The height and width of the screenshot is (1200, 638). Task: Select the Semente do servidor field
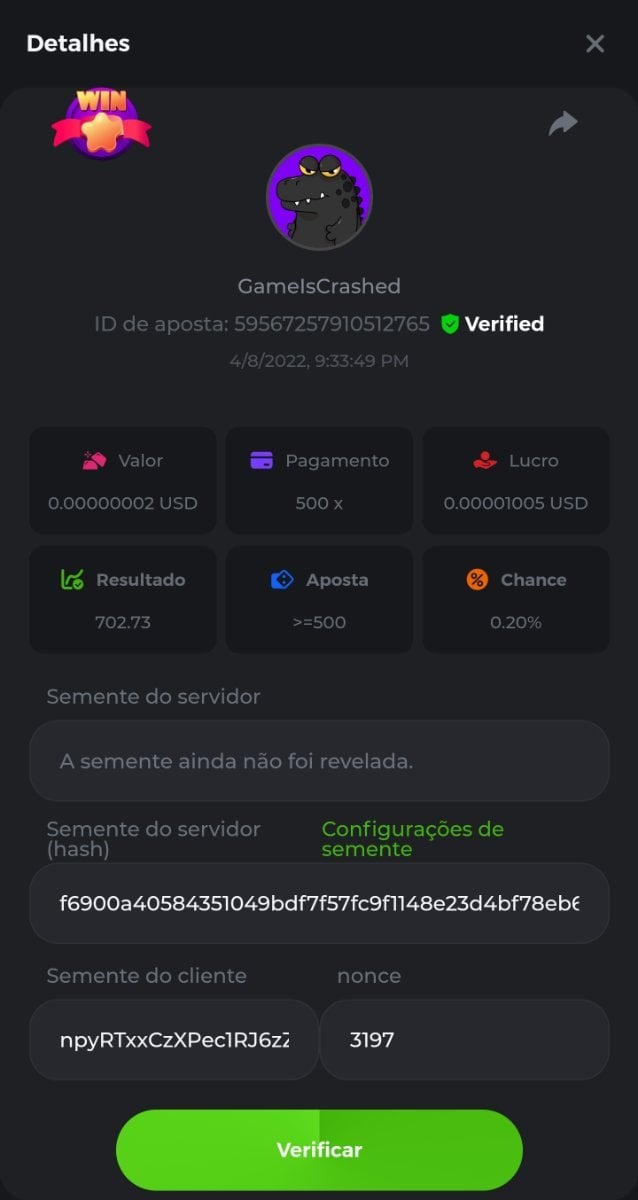coord(319,761)
